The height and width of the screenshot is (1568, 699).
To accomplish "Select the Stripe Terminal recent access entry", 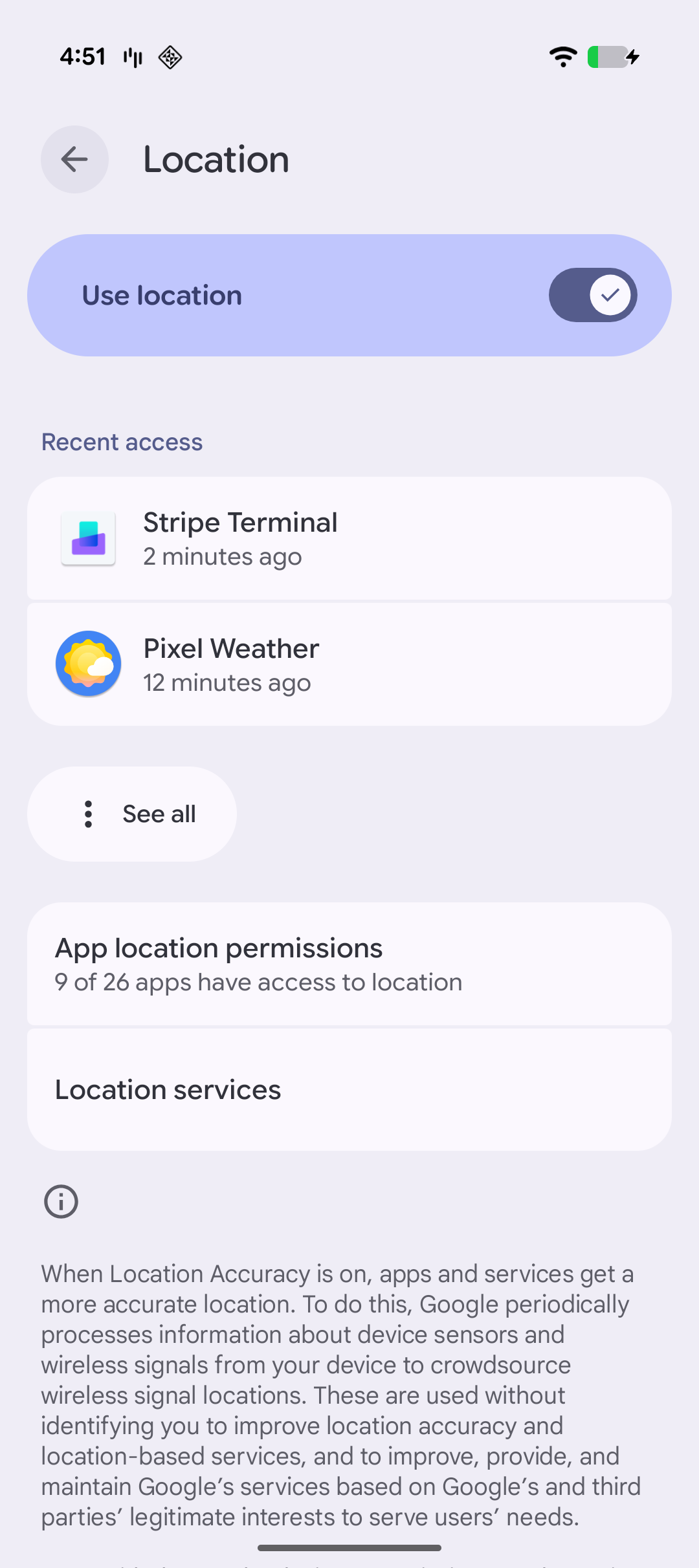I will (349, 538).
